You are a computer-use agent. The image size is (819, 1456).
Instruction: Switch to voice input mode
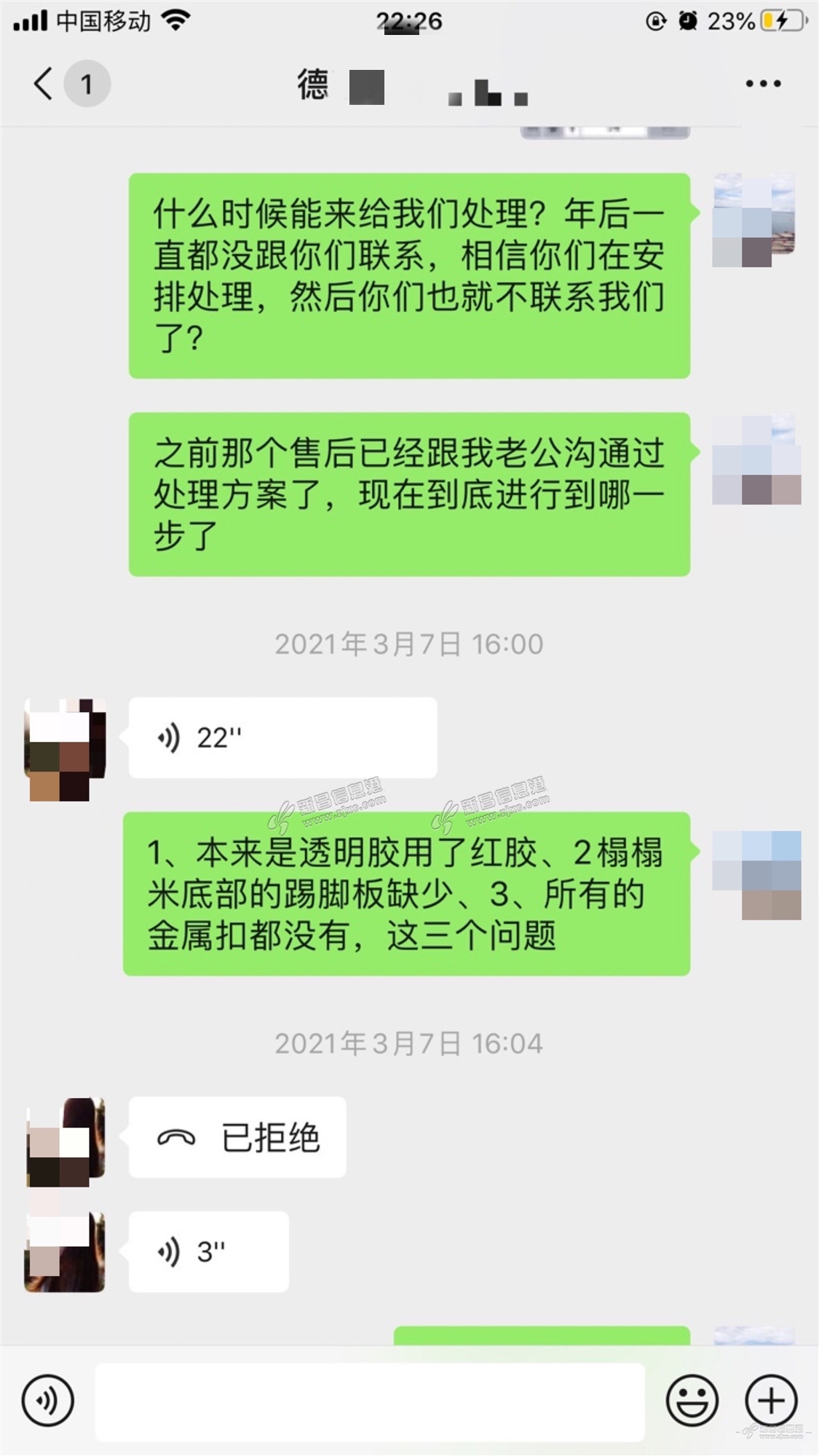click(x=48, y=1400)
